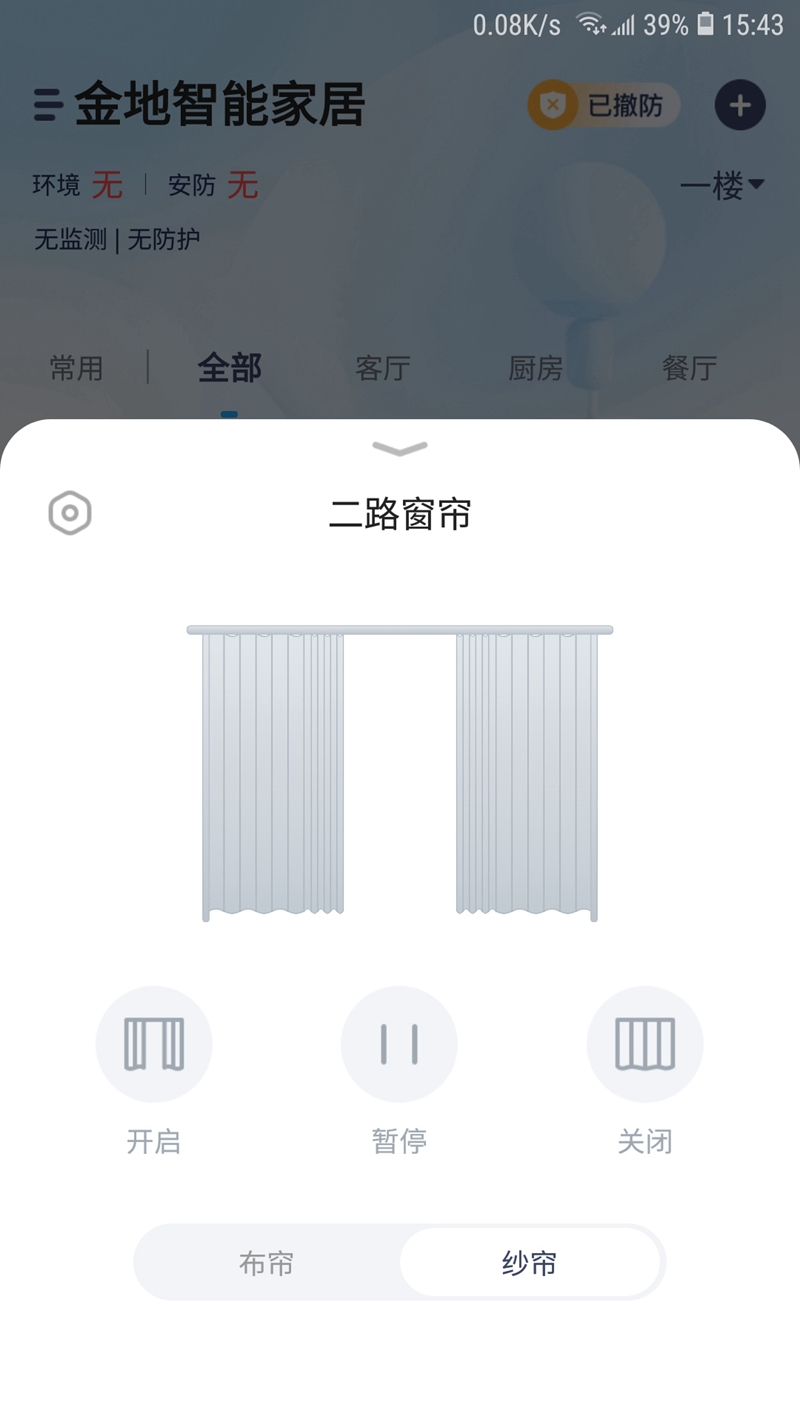
Task: Tap 开启 to open the curtain
Action: click(154, 1045)
